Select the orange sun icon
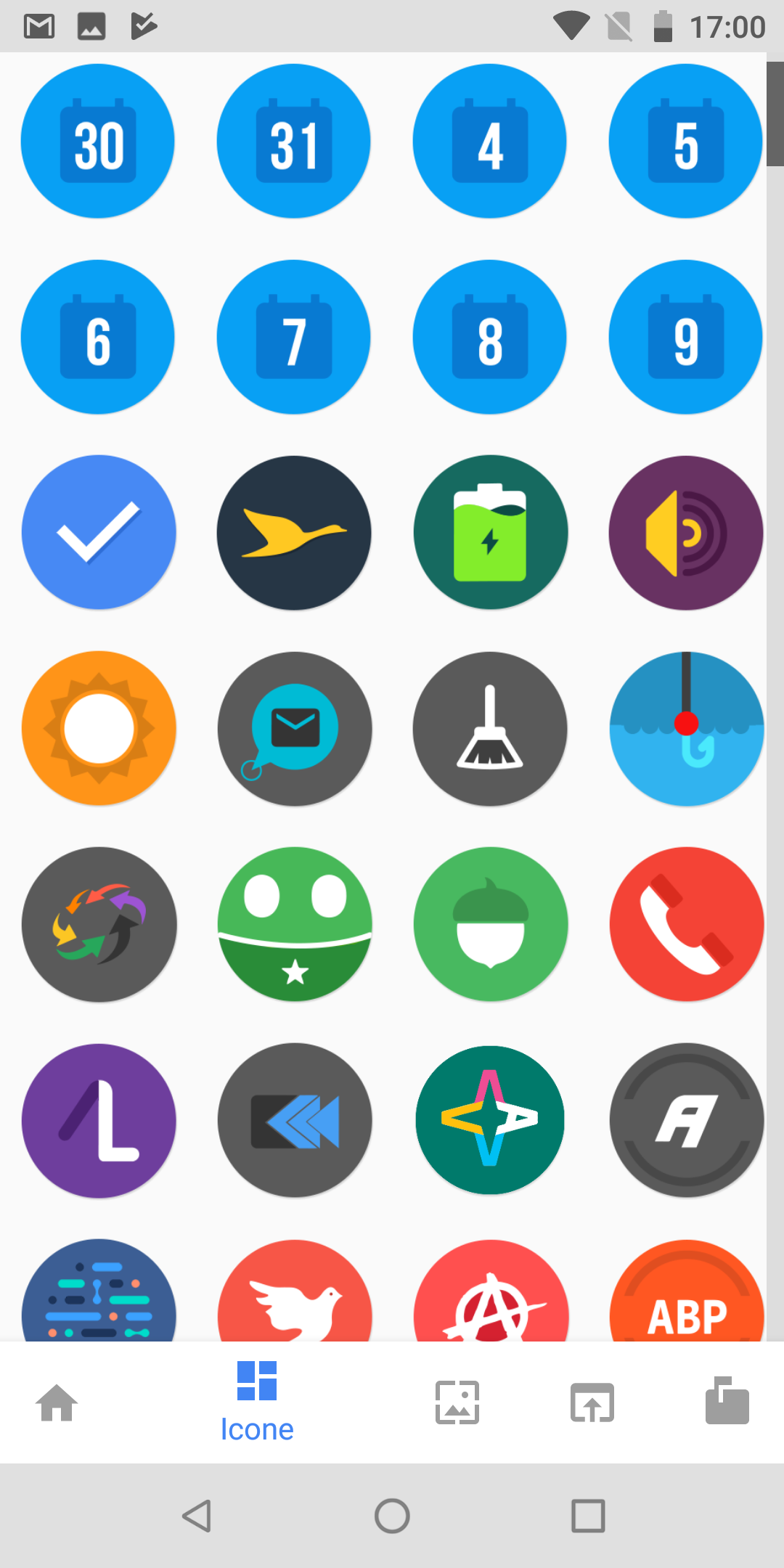Image resolution: width=784 pixels, height=1568 pixels. 98,729
